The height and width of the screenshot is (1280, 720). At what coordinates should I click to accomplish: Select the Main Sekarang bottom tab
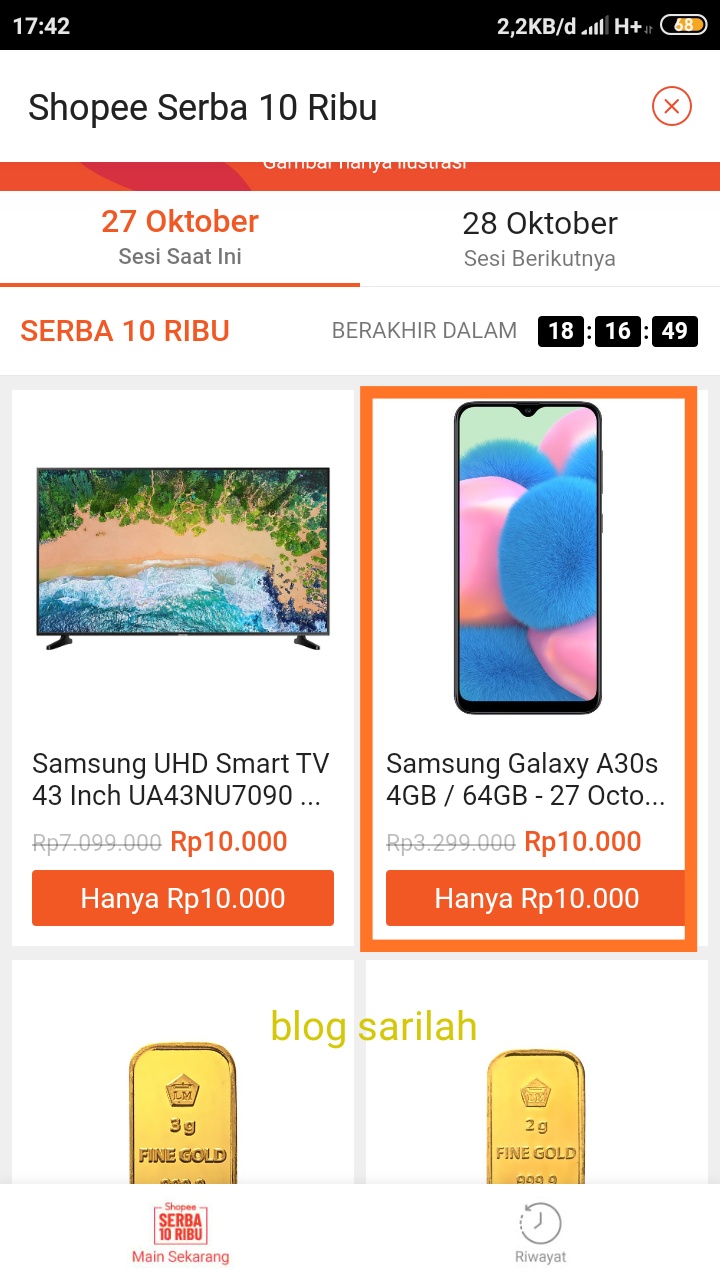point(181,1233)
